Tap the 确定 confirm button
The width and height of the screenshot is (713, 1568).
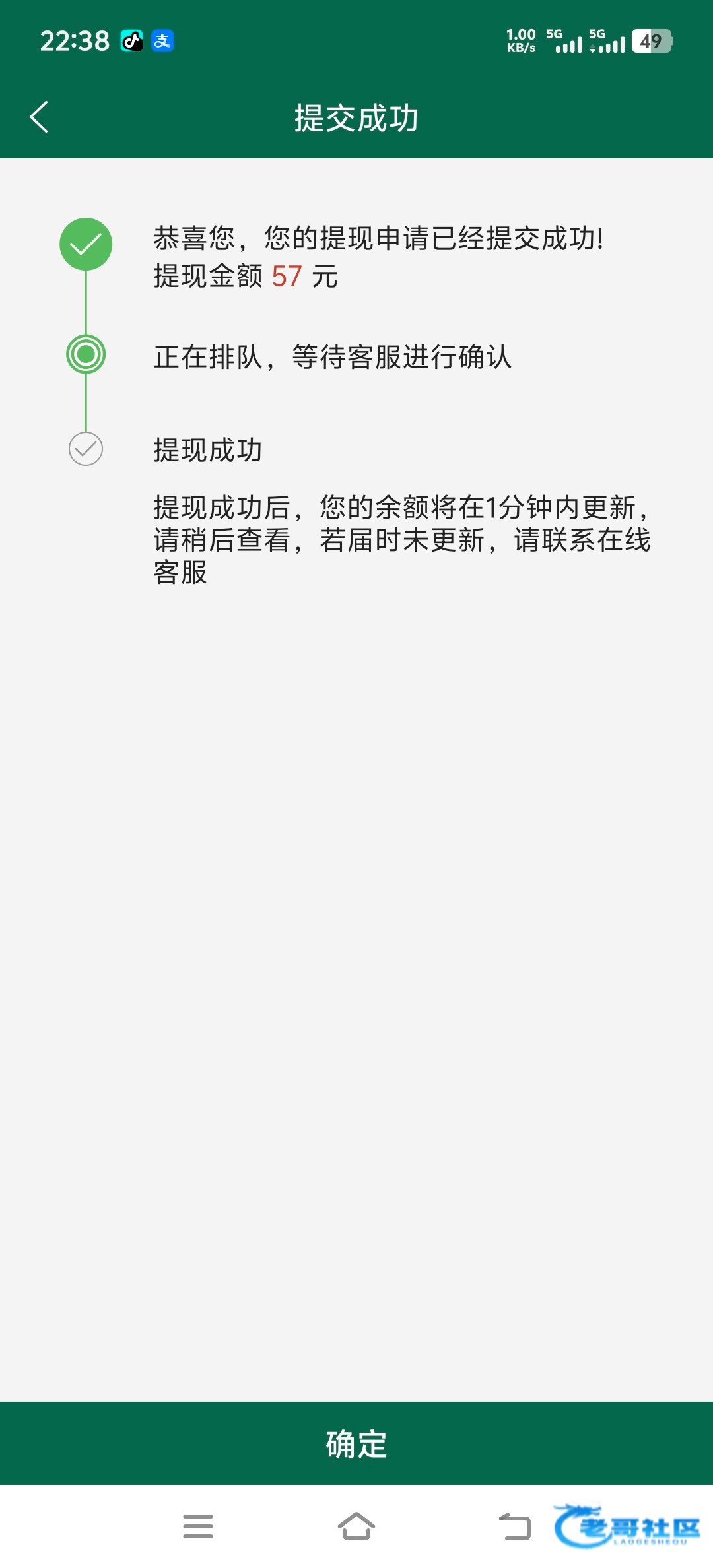(356, 1443)
